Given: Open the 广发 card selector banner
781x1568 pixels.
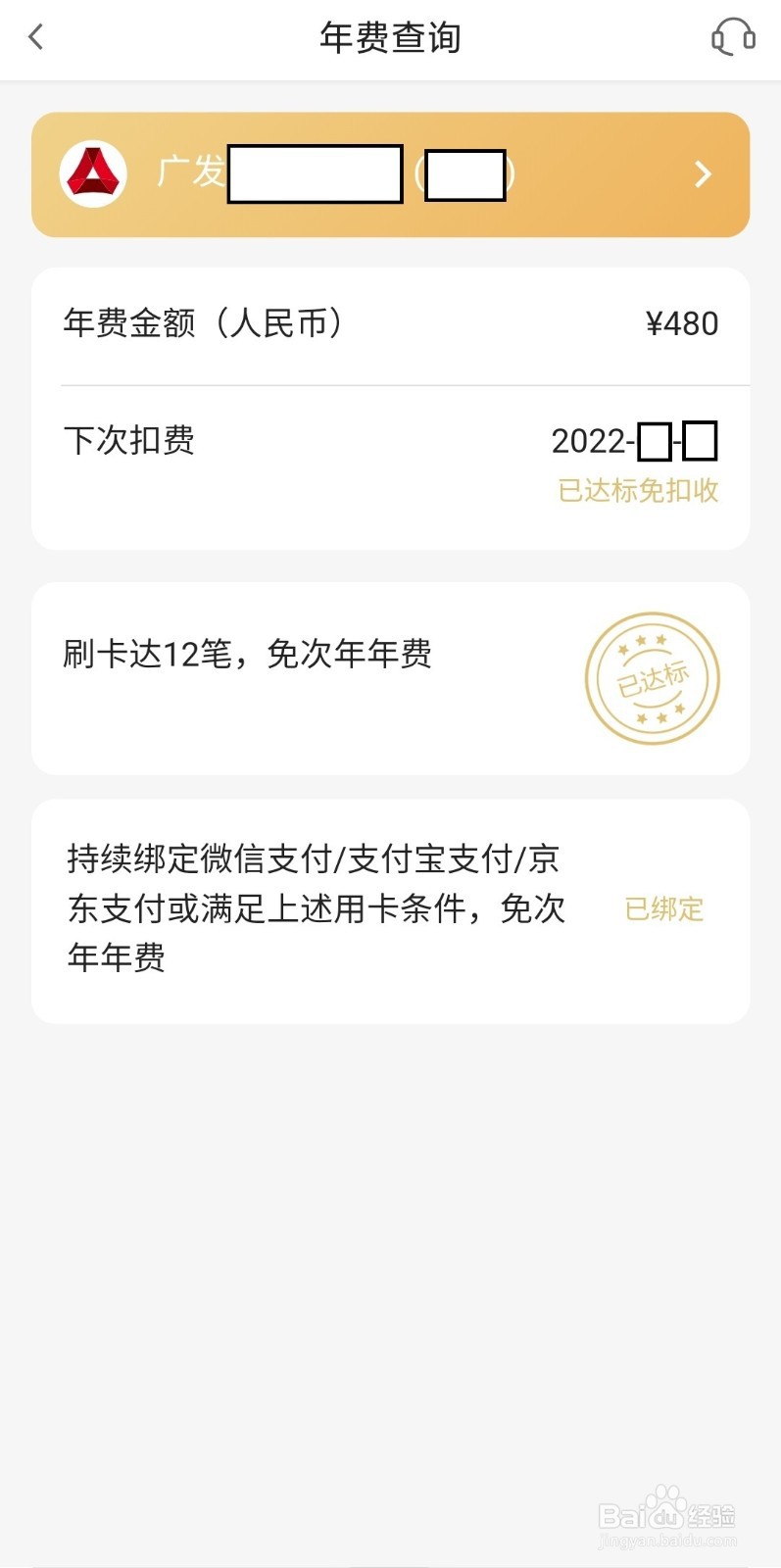Looking at the screenshot, I should [390, 174].
